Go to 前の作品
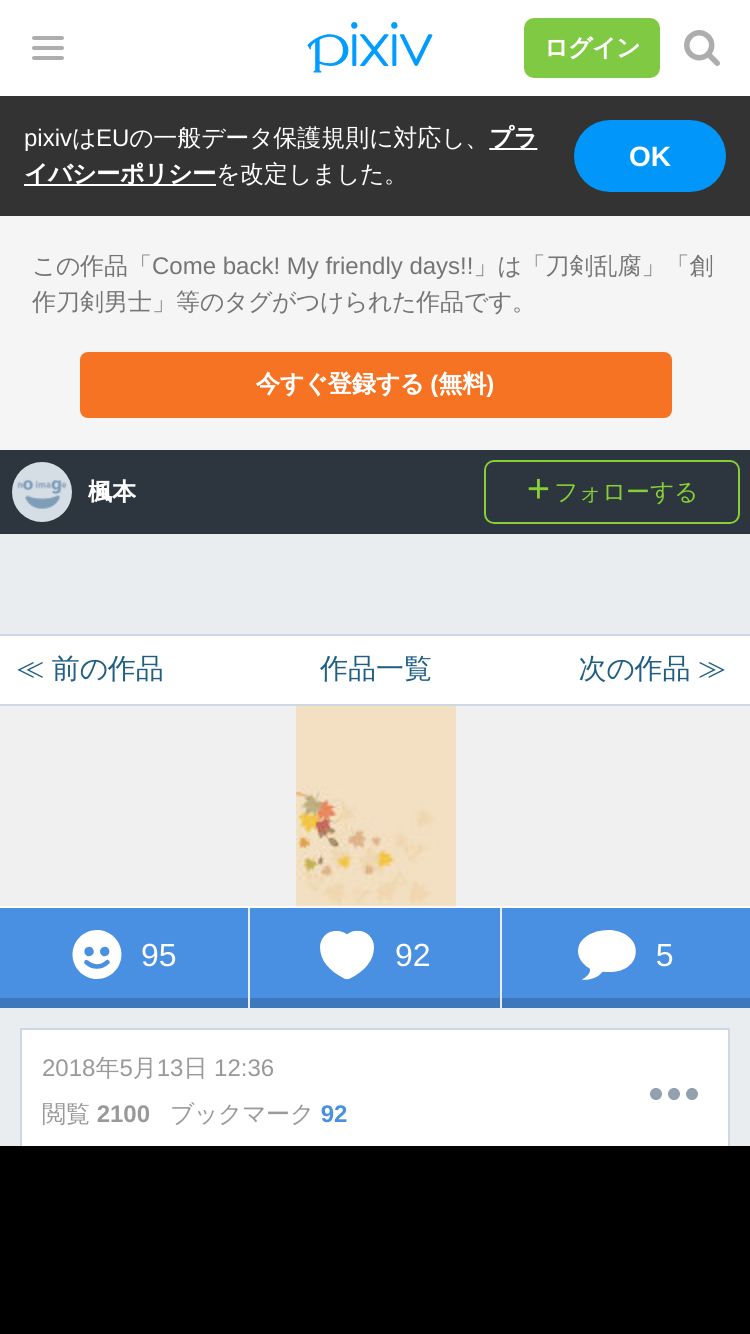 [90, 669]
